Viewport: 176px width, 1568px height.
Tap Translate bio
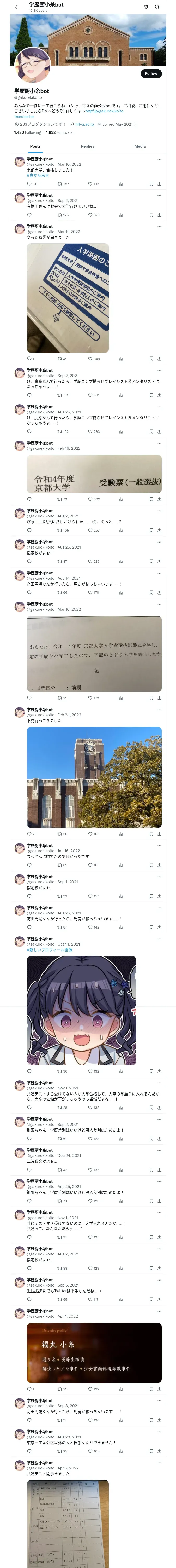[x=24, y=116]
